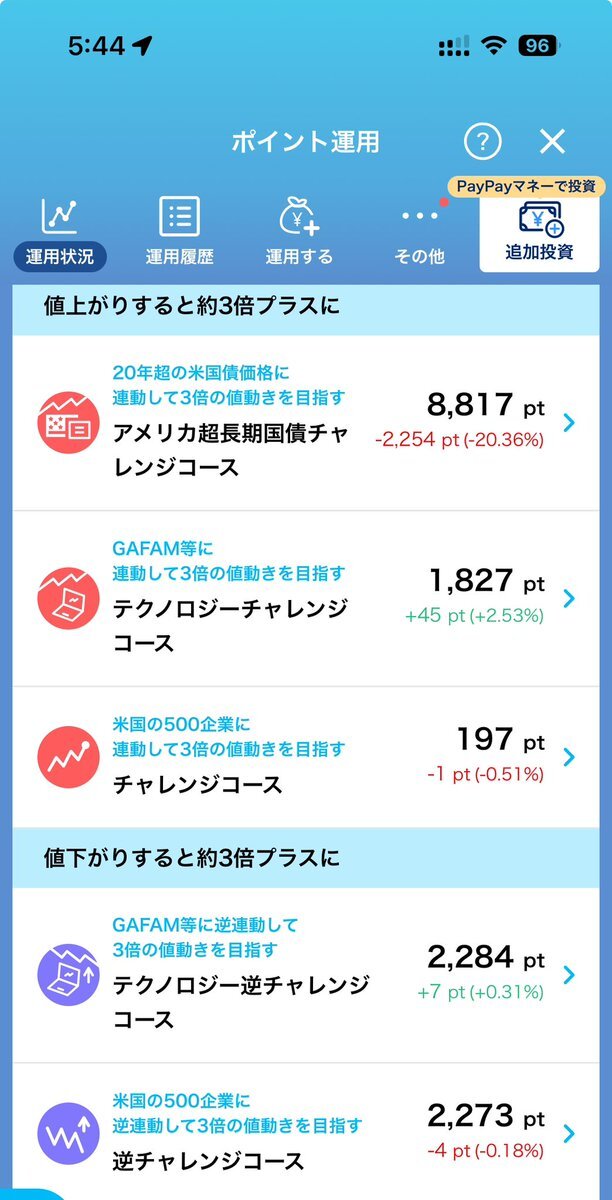Screen dimensions: 612x1200
Task: Open テクノロジーチャレンジコース with 1,827 pt
Action: (x=306, y=599)
